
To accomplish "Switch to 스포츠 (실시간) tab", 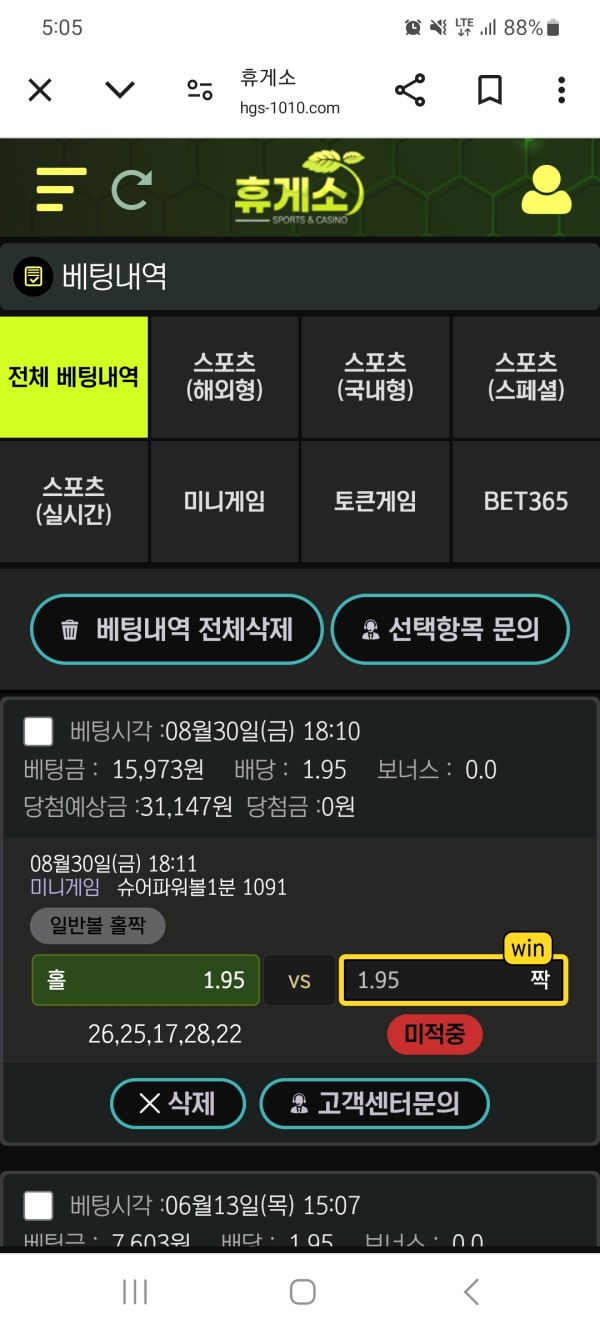I will (x=74, y=501).
